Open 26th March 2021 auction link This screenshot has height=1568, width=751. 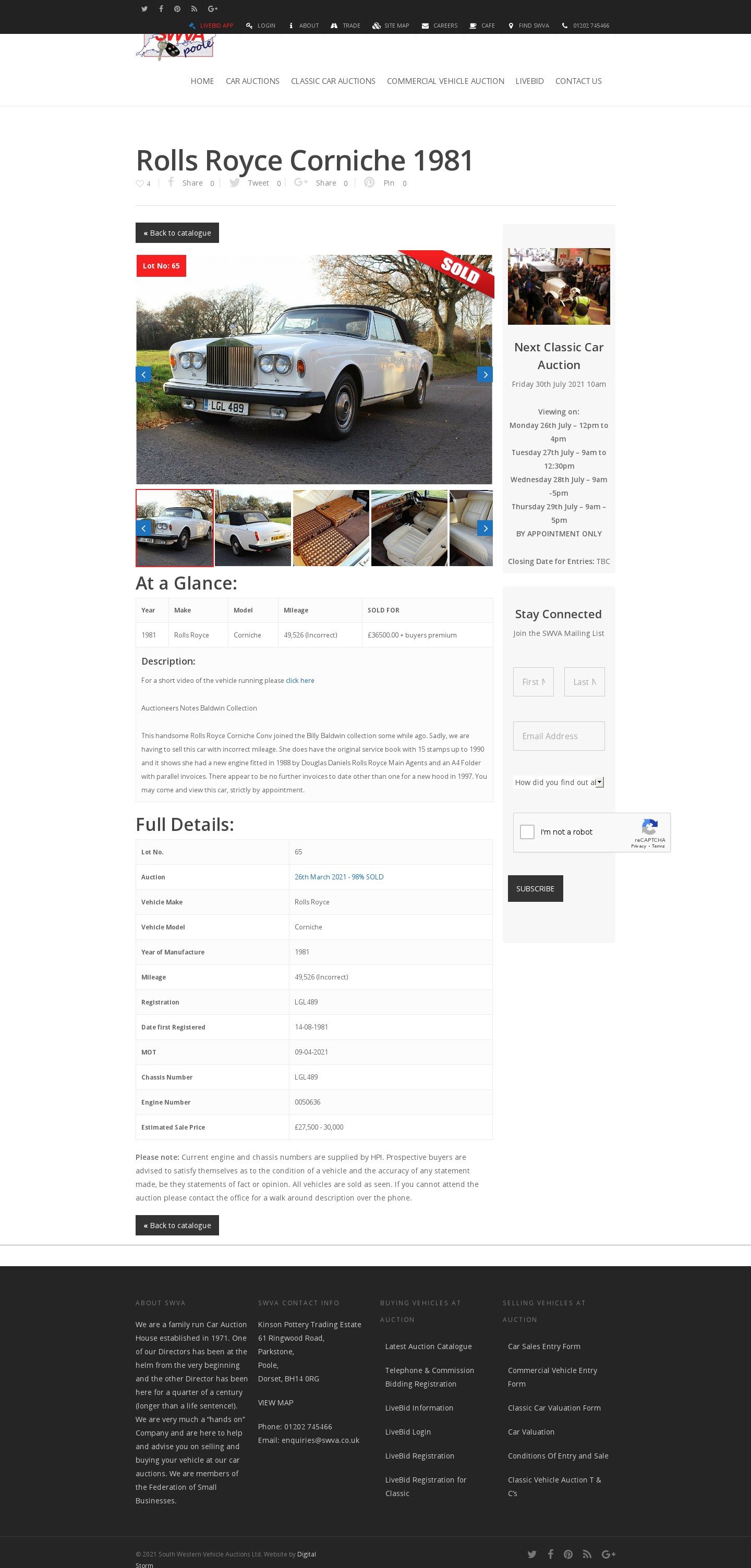coord(338,876)
